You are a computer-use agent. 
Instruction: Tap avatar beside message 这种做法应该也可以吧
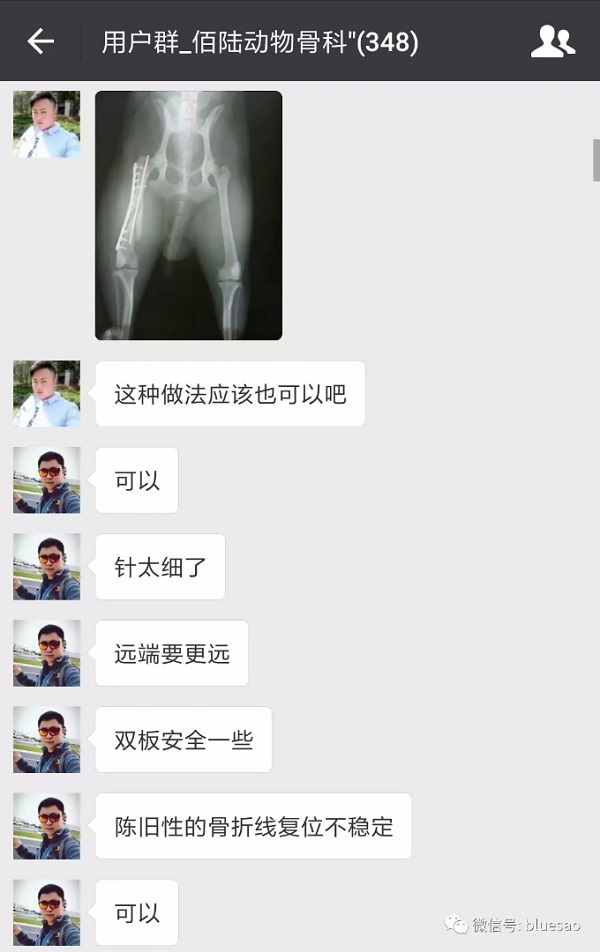coord(46,394)
